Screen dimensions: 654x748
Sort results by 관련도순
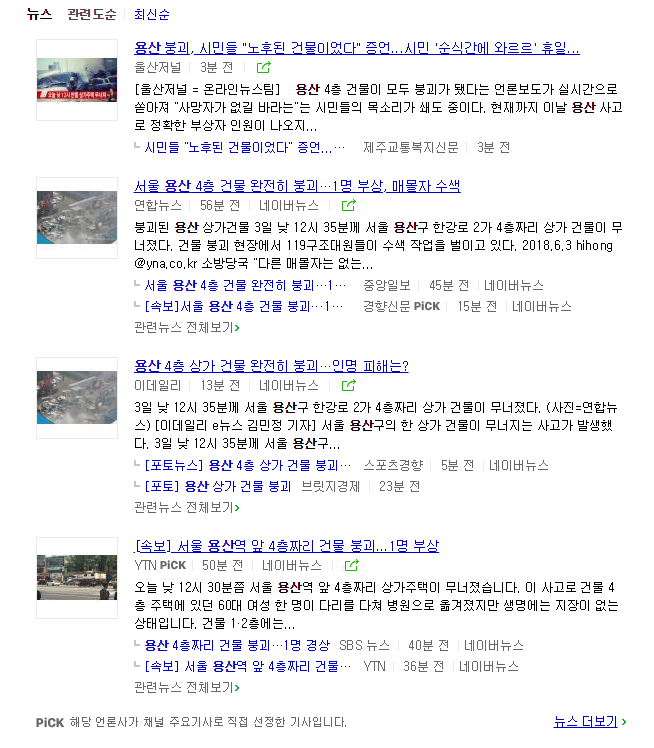[92, 14]
